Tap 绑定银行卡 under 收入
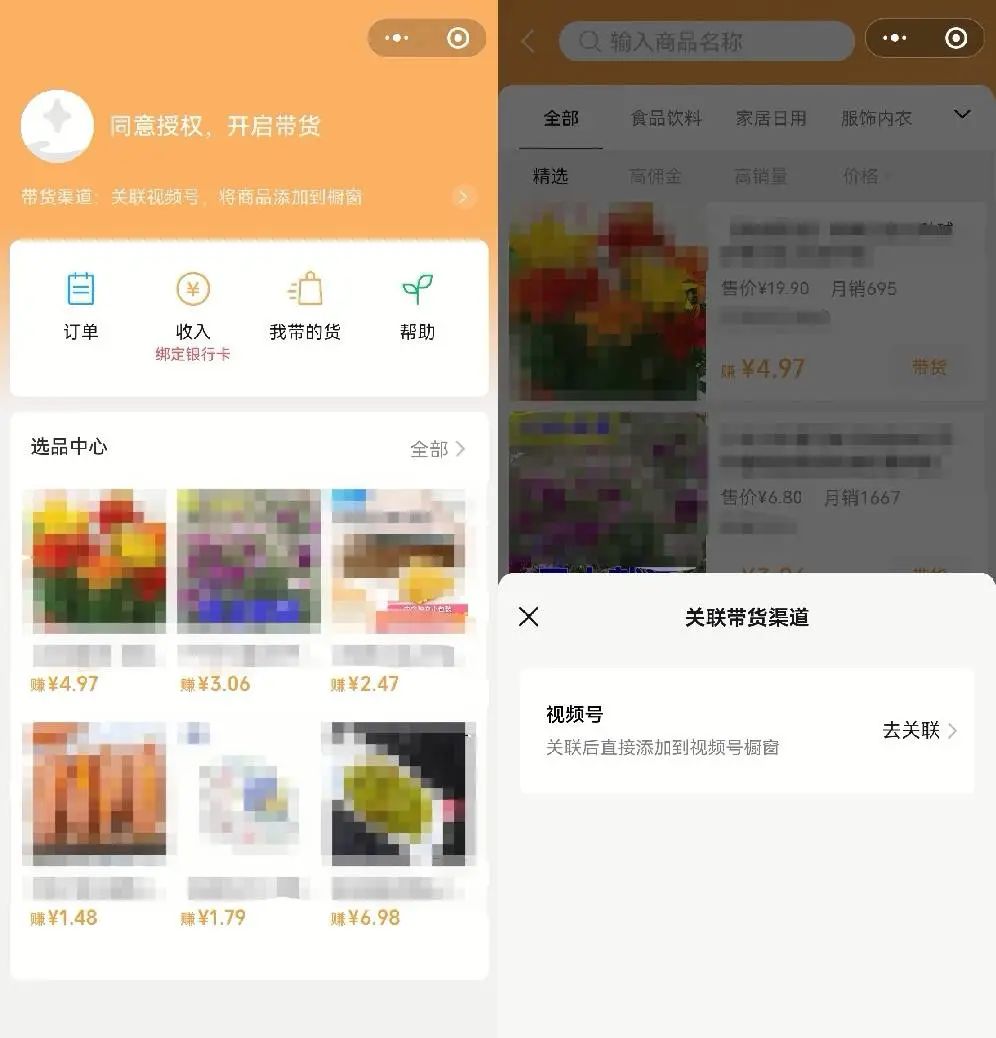 point(193,356)
